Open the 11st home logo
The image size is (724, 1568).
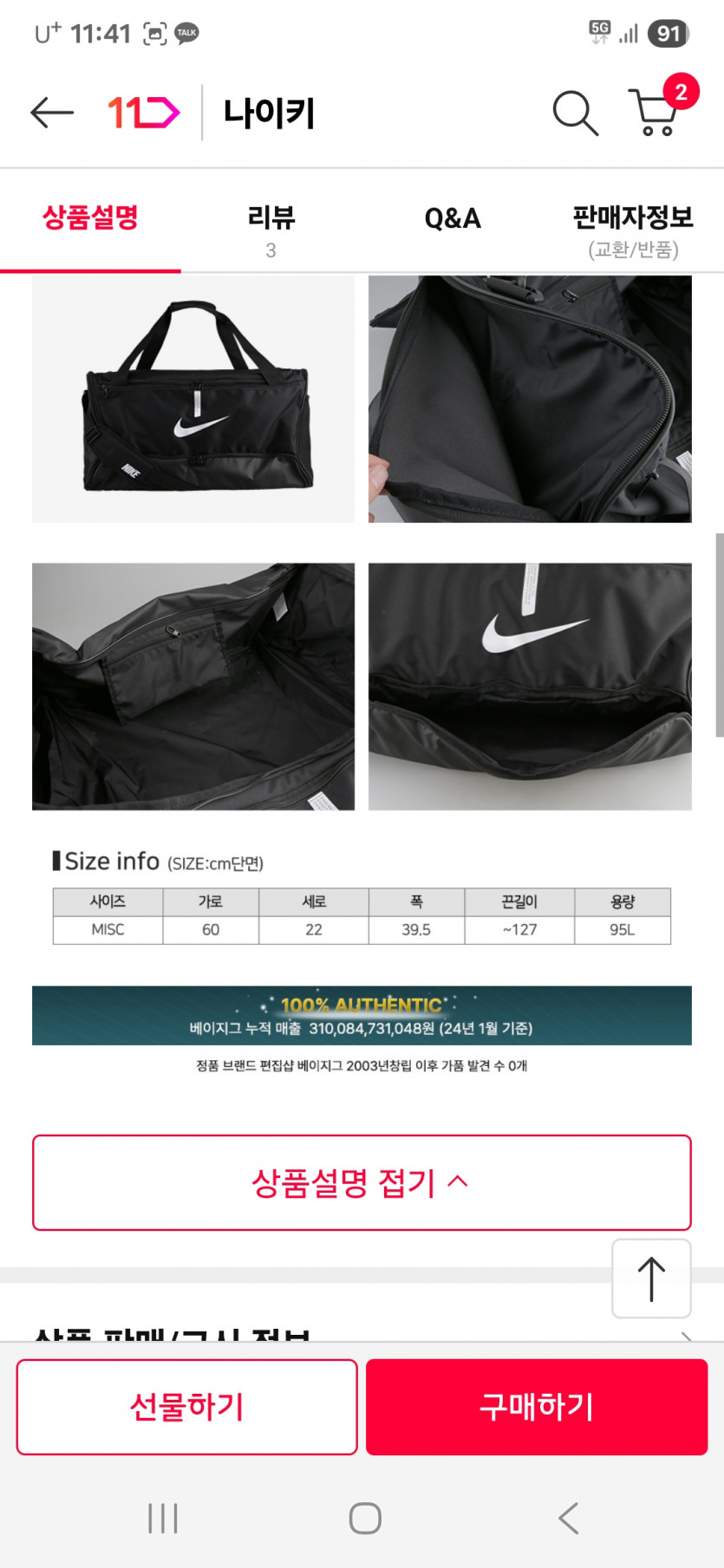click(x=143, y=113)
